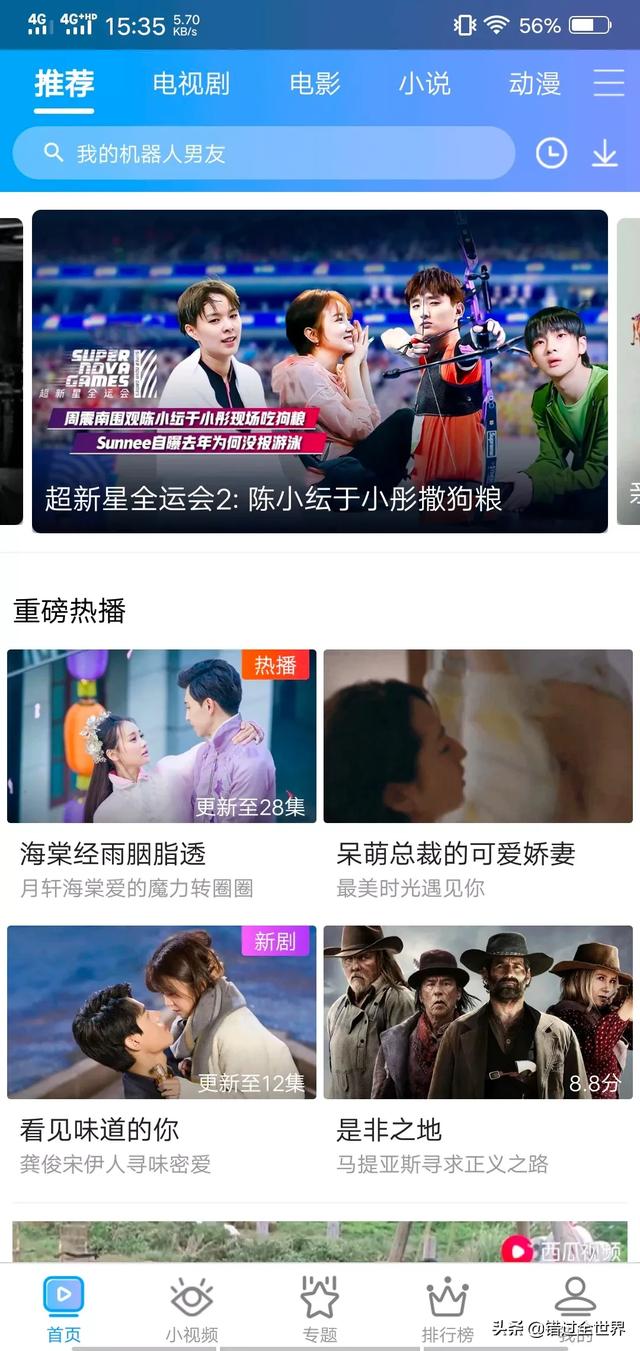
Task: Select the 推荐 tab
Action: click(64, 84)
